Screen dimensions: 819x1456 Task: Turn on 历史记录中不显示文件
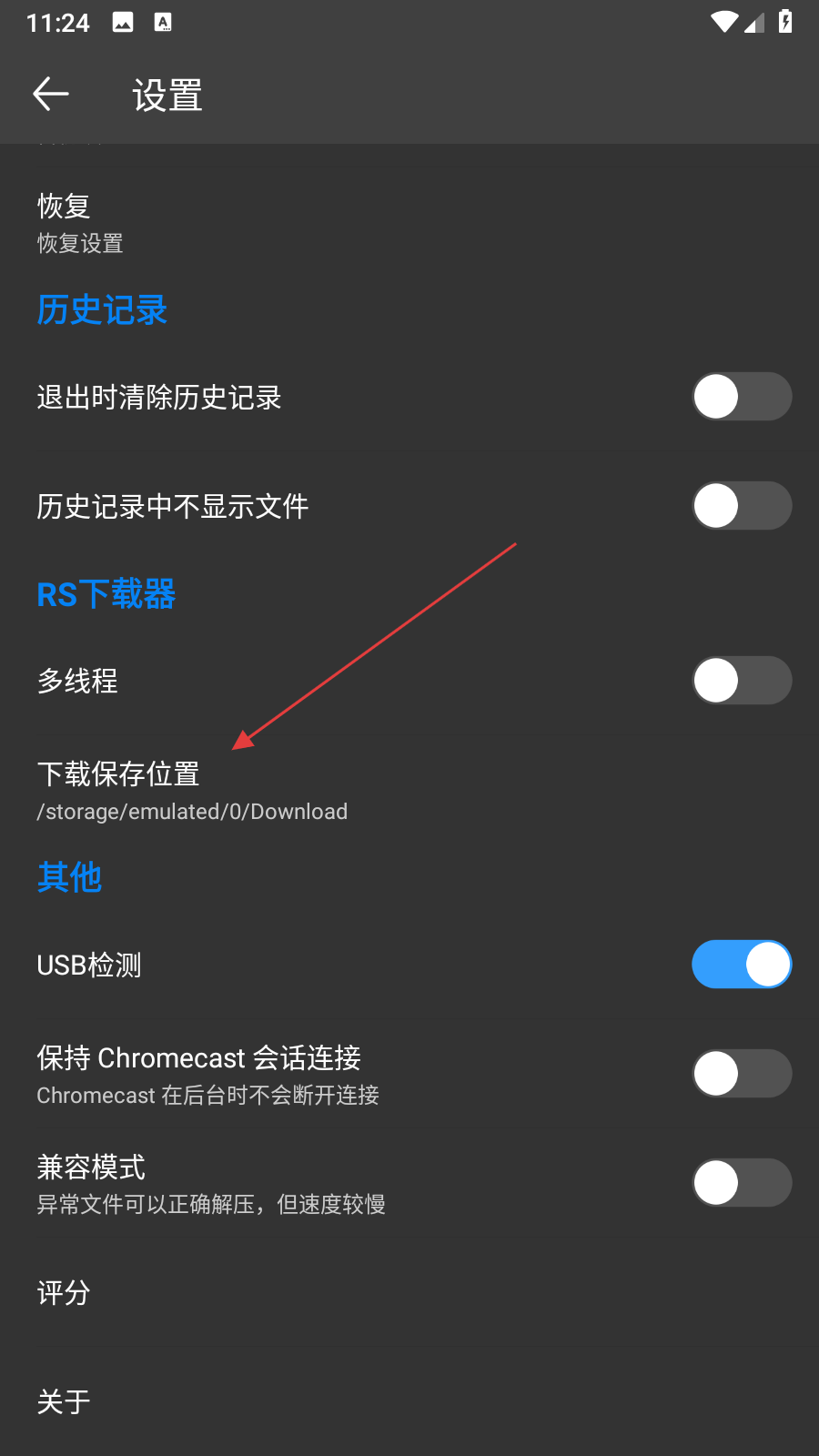[741, 506]
